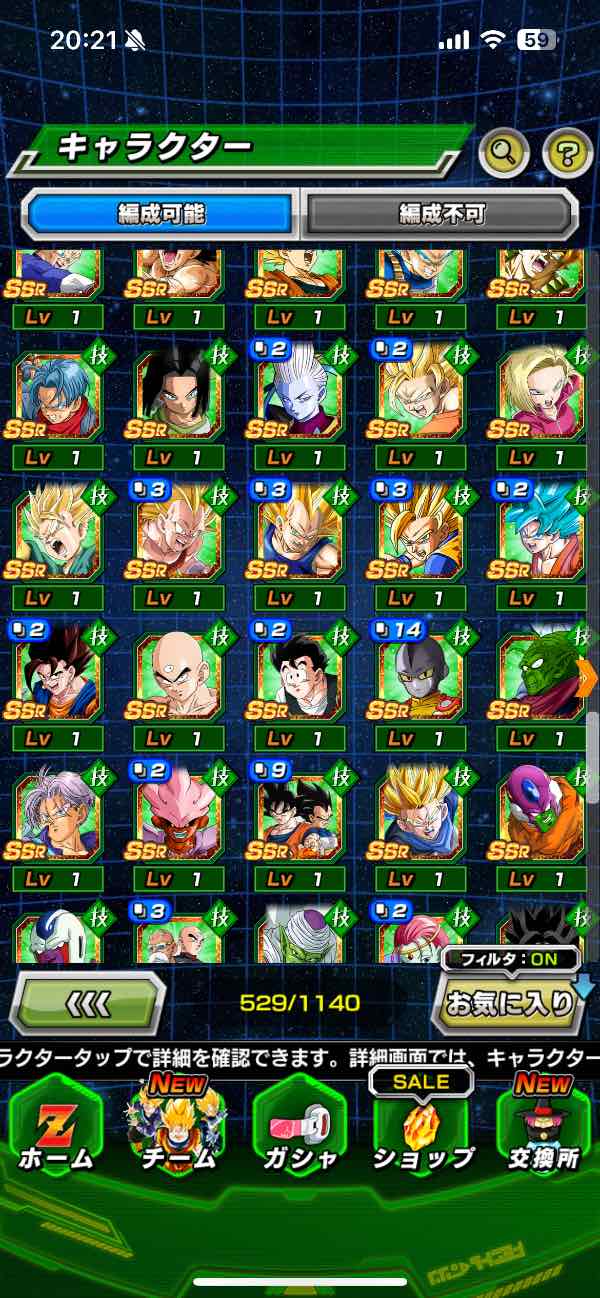
Task: Open the 交換所 exchange menu
Action: (544, 1125)
